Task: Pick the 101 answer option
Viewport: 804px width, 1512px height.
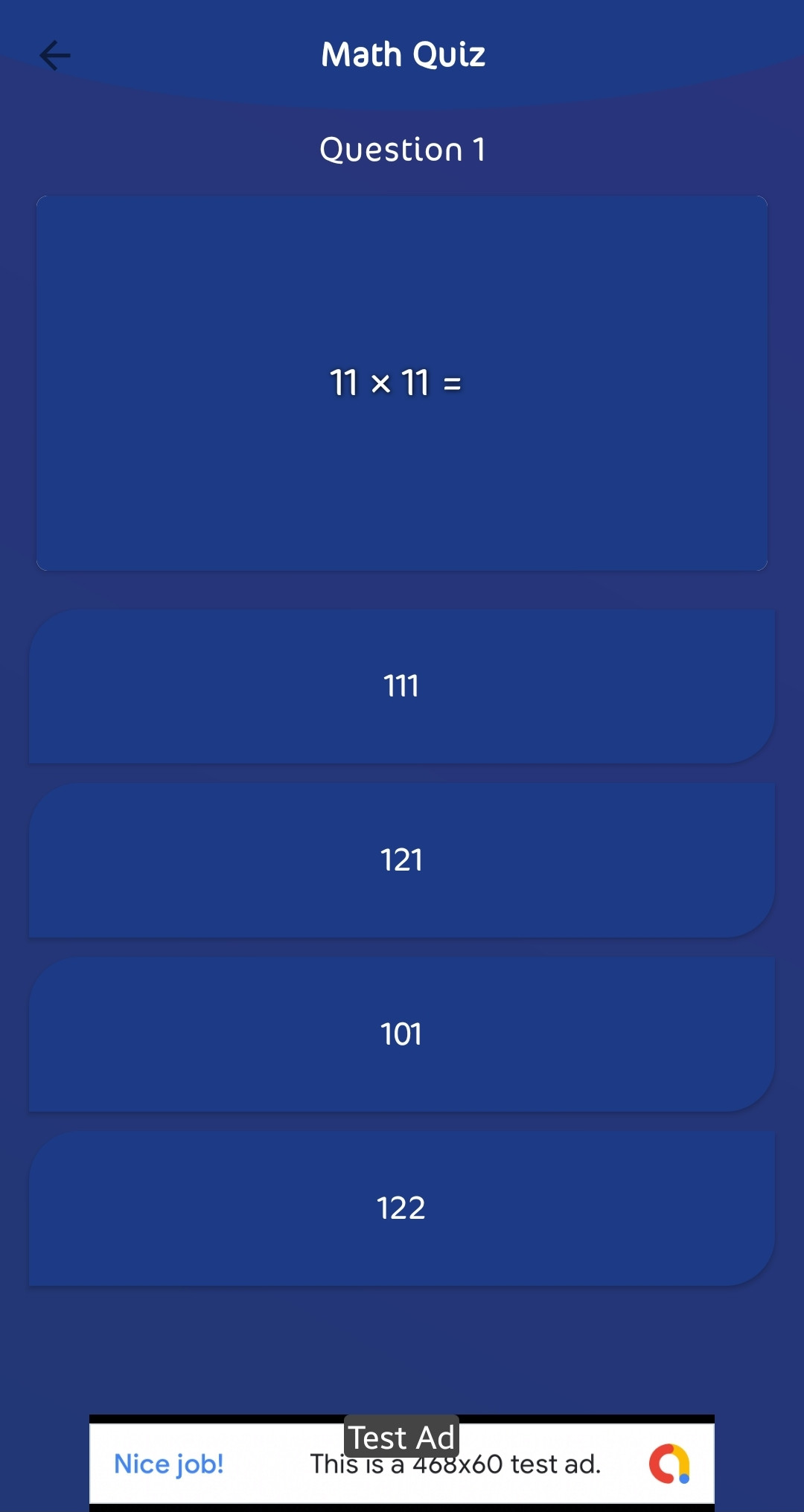Action: pos(402,1034)
